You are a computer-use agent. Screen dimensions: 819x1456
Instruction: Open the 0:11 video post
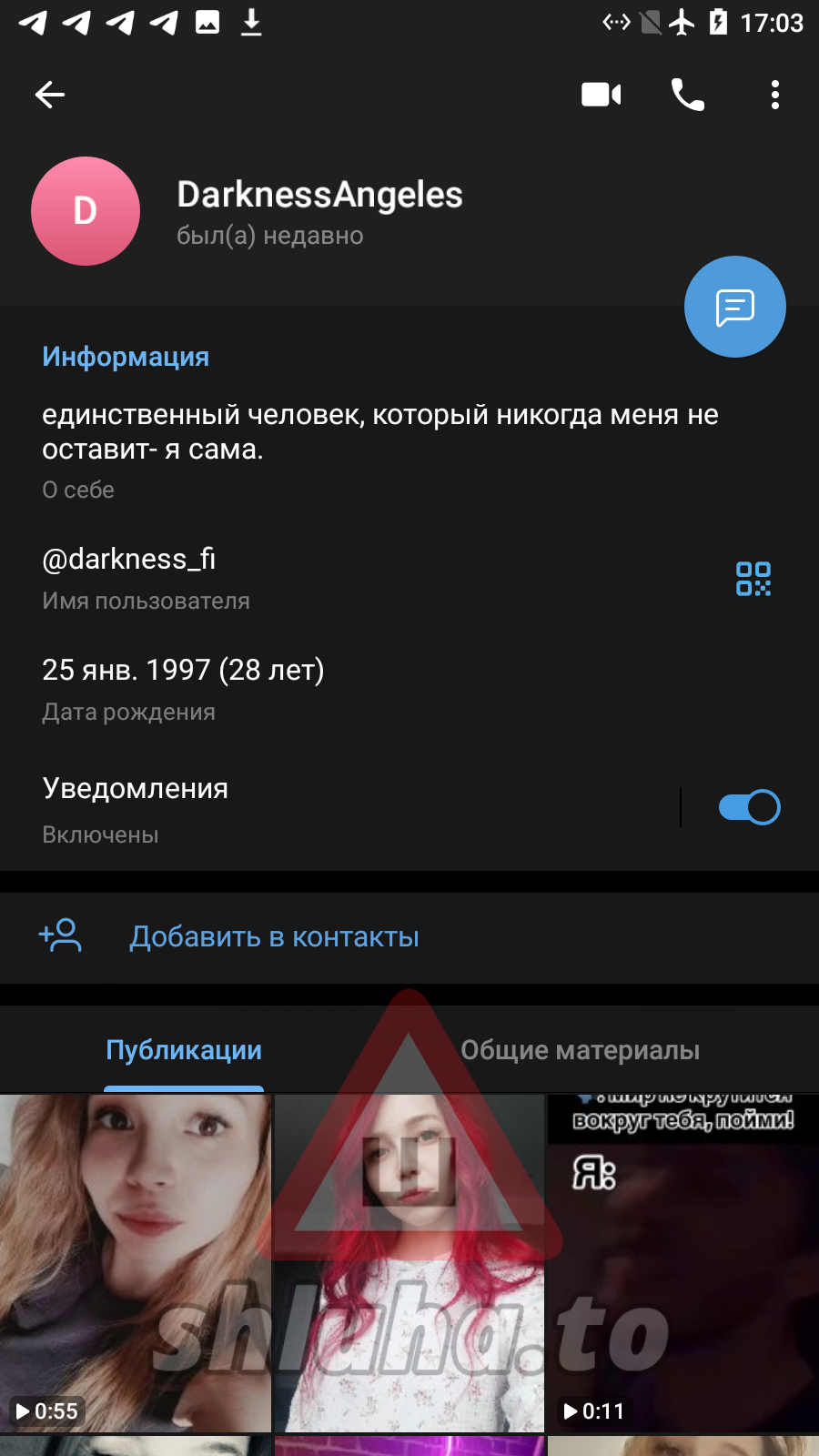[x=683, y=1263]
